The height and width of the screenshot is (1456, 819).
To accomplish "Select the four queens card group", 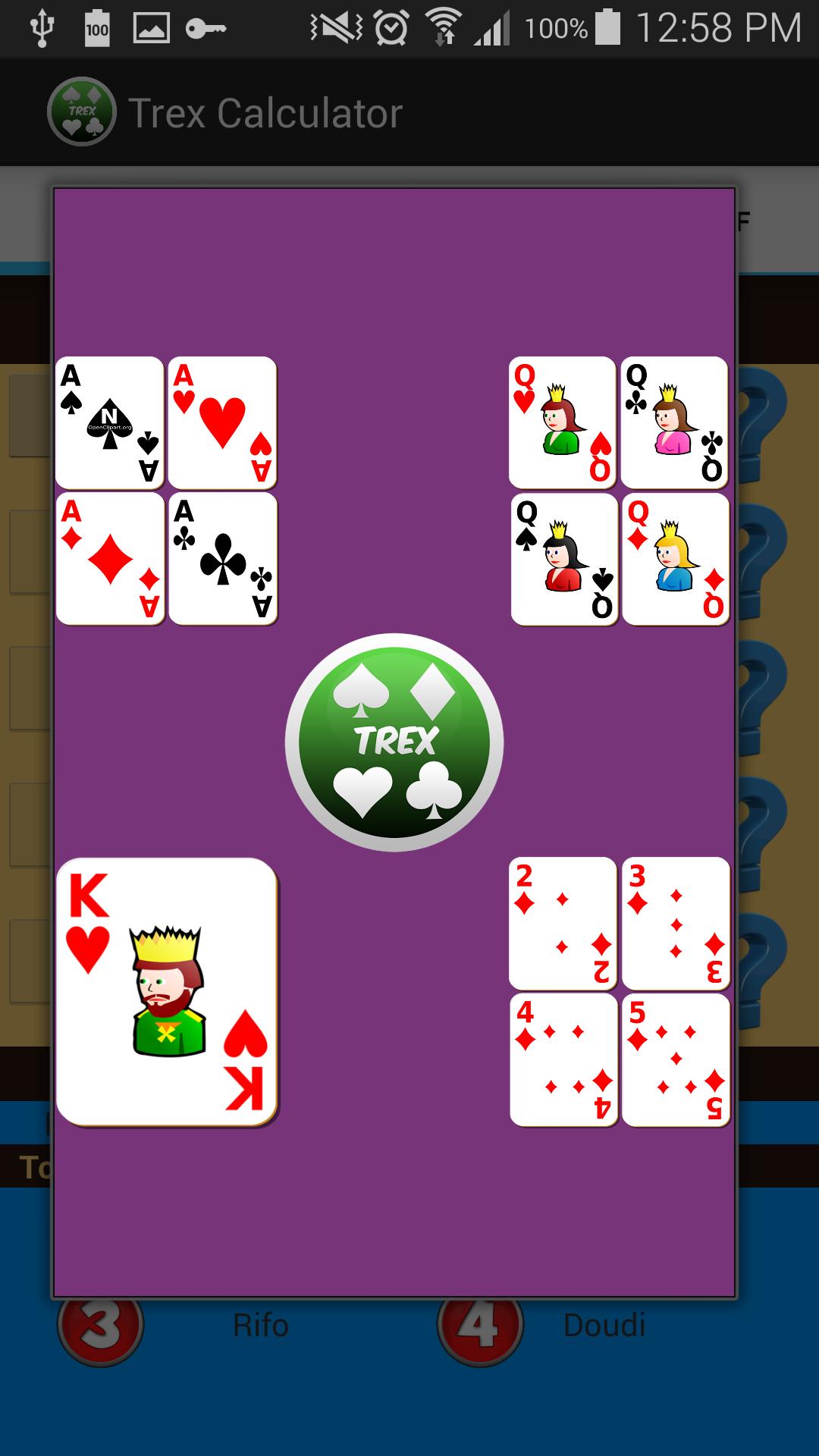I will coord(619,491).
